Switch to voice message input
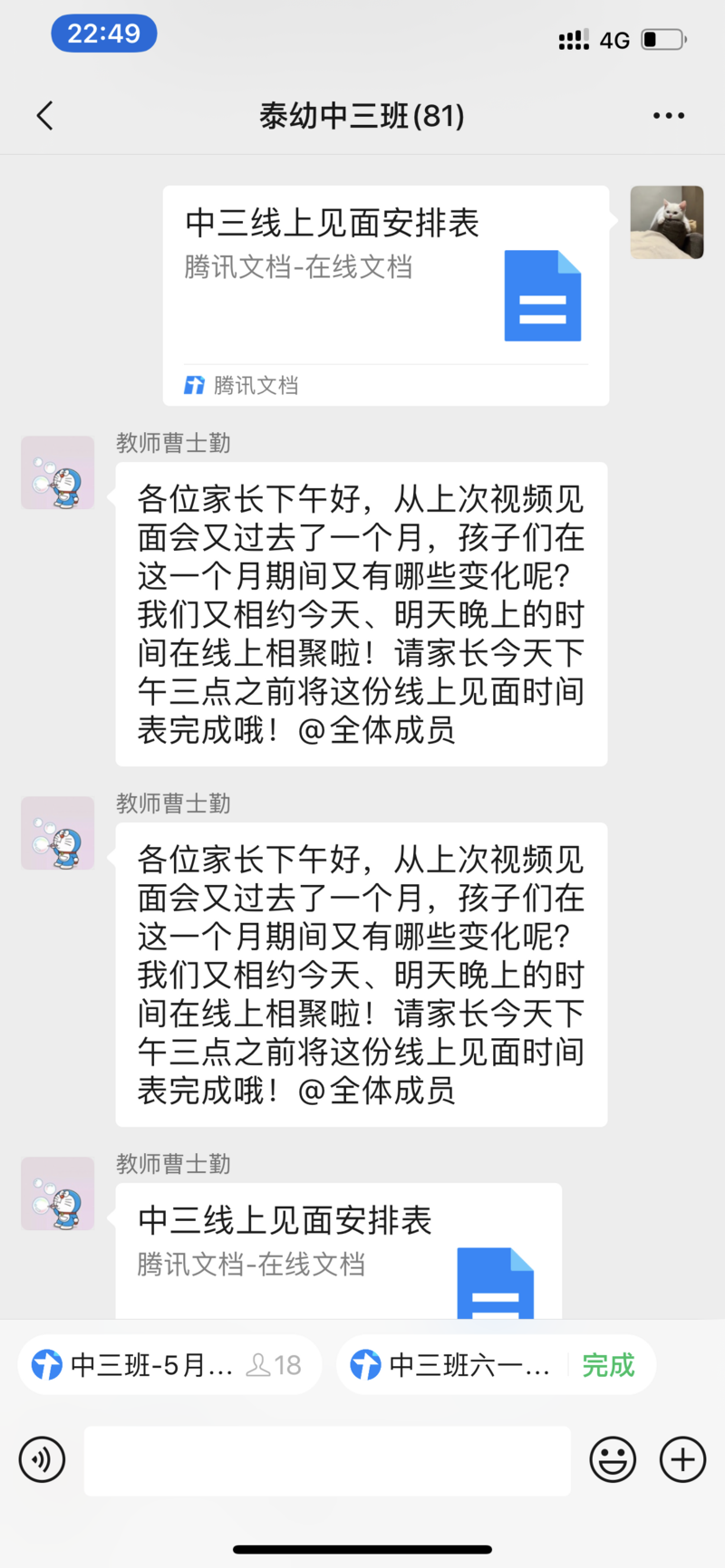The image size is (725, 1568). 43,1460
